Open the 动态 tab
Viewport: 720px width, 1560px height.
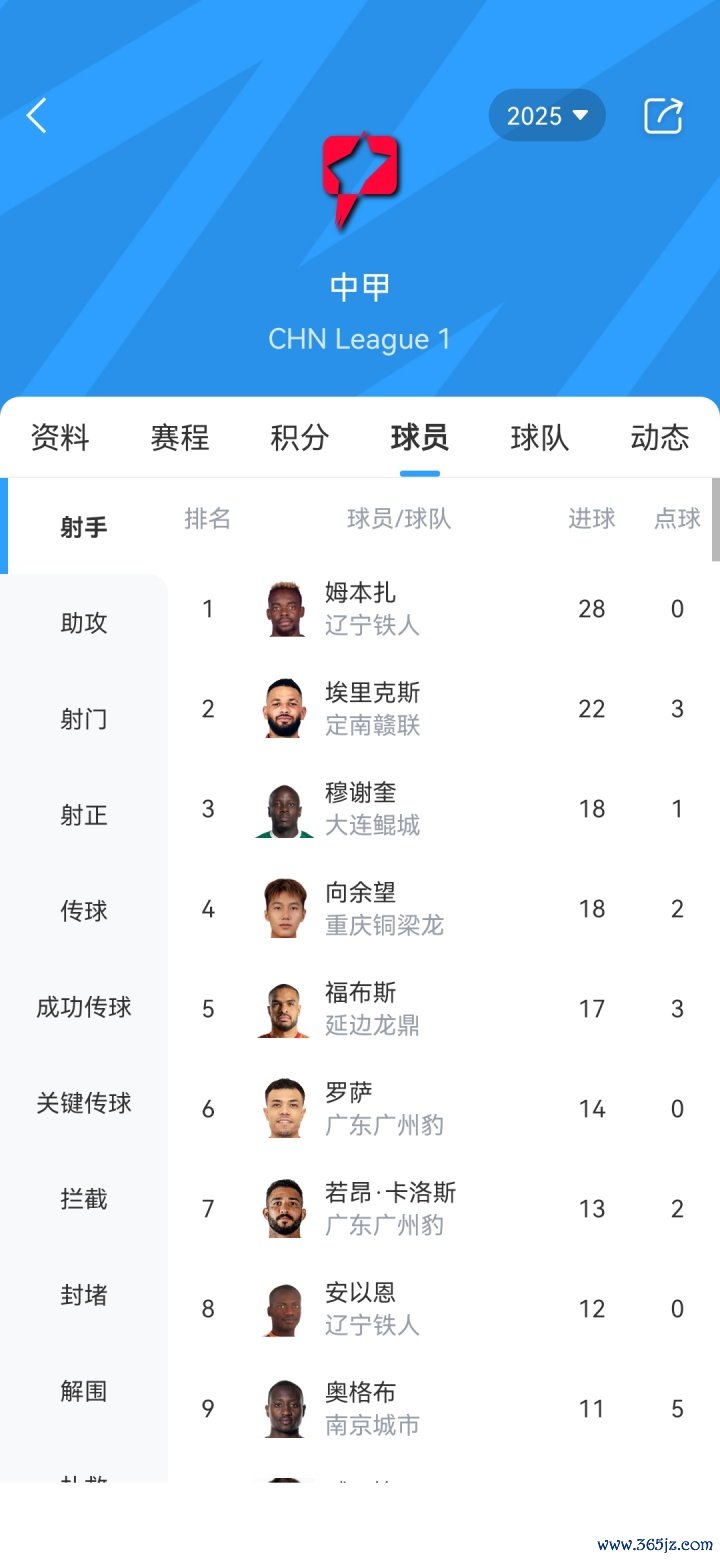pos(660,438)
